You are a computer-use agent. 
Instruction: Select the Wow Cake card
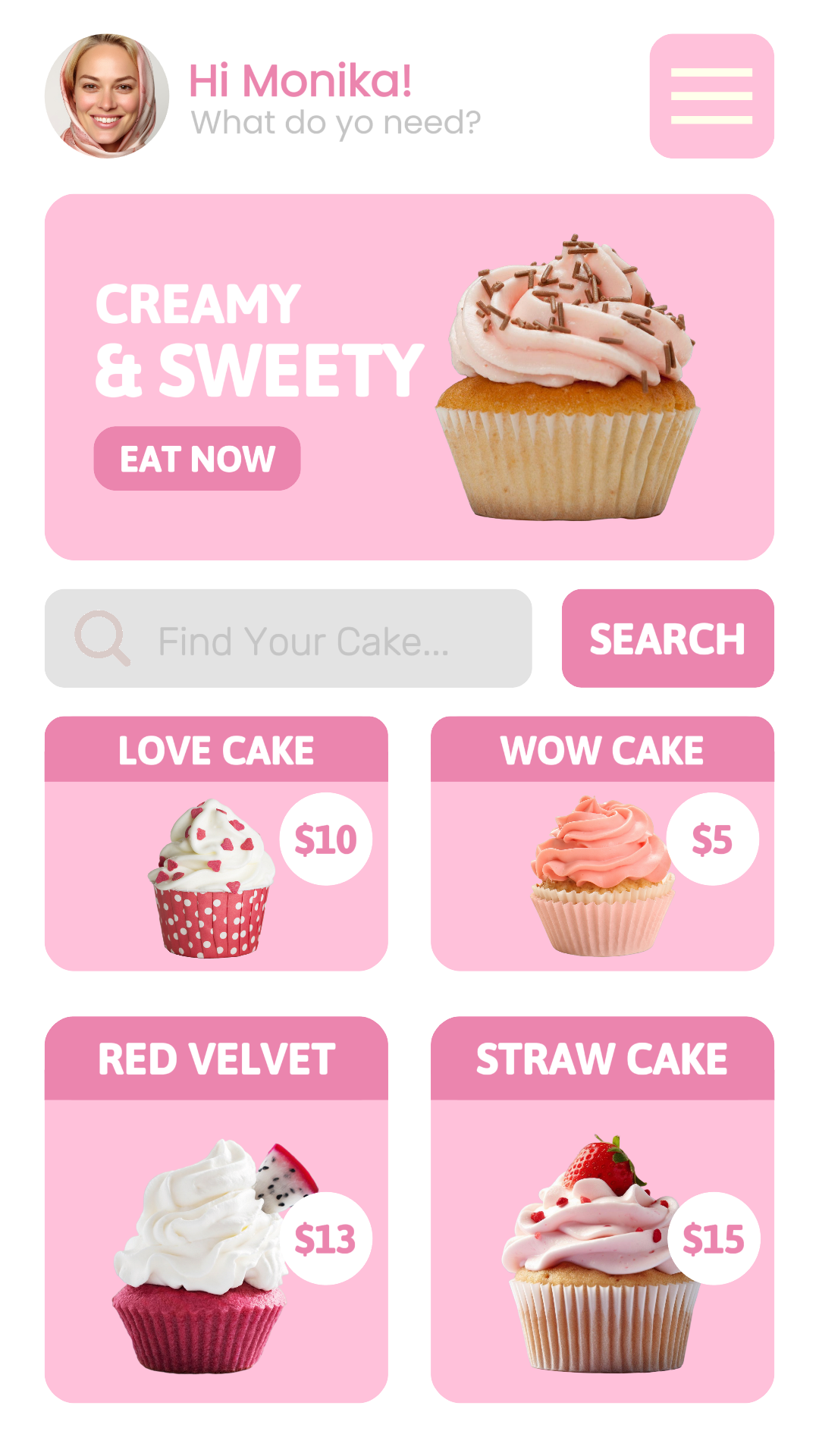pos(602,843)
